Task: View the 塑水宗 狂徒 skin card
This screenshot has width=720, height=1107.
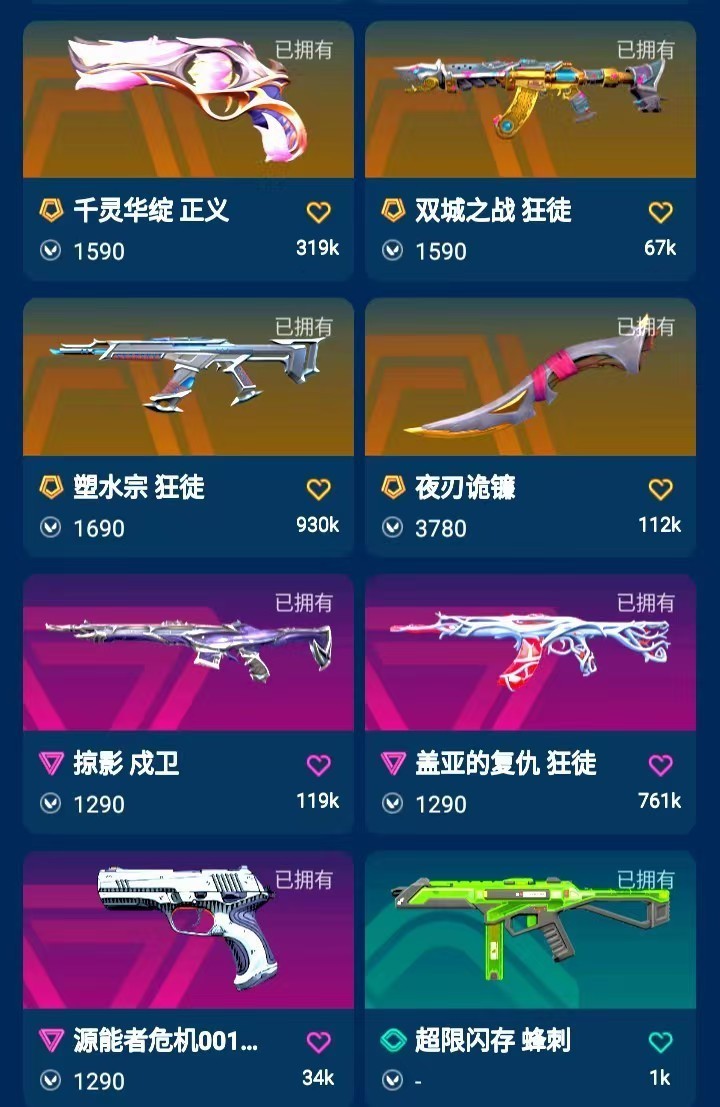Action: point(188,380)
